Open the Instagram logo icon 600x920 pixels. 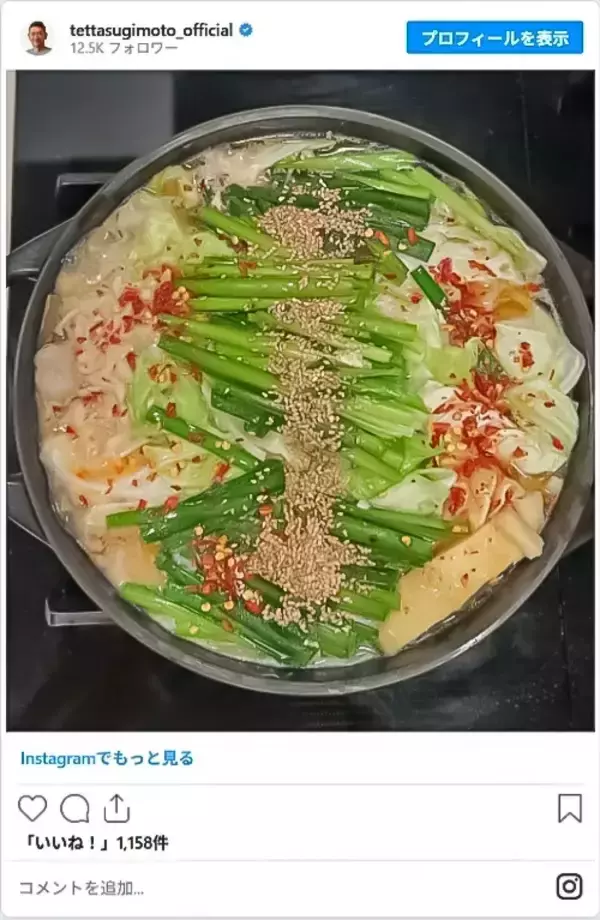(569, 886)
